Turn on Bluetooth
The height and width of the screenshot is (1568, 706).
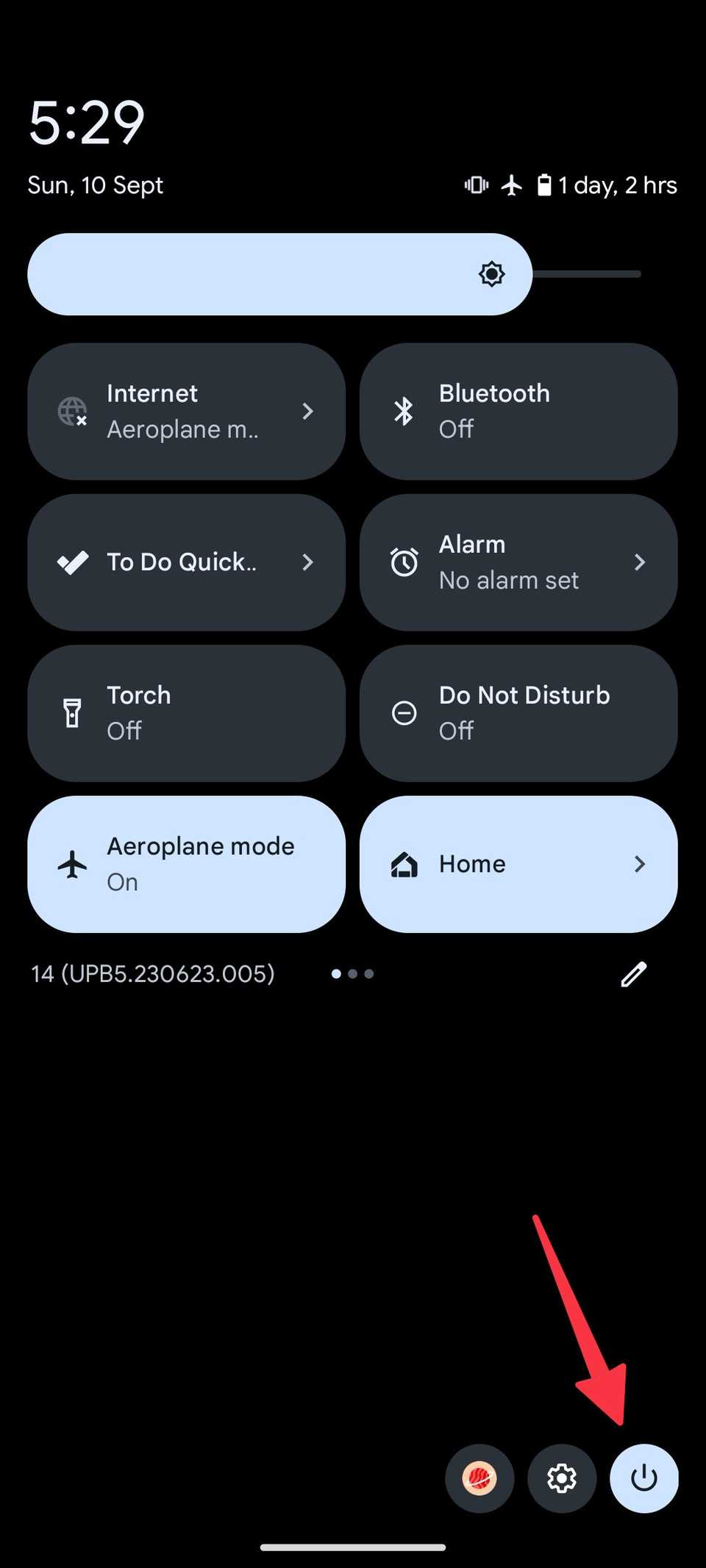[x=518, y=412]
